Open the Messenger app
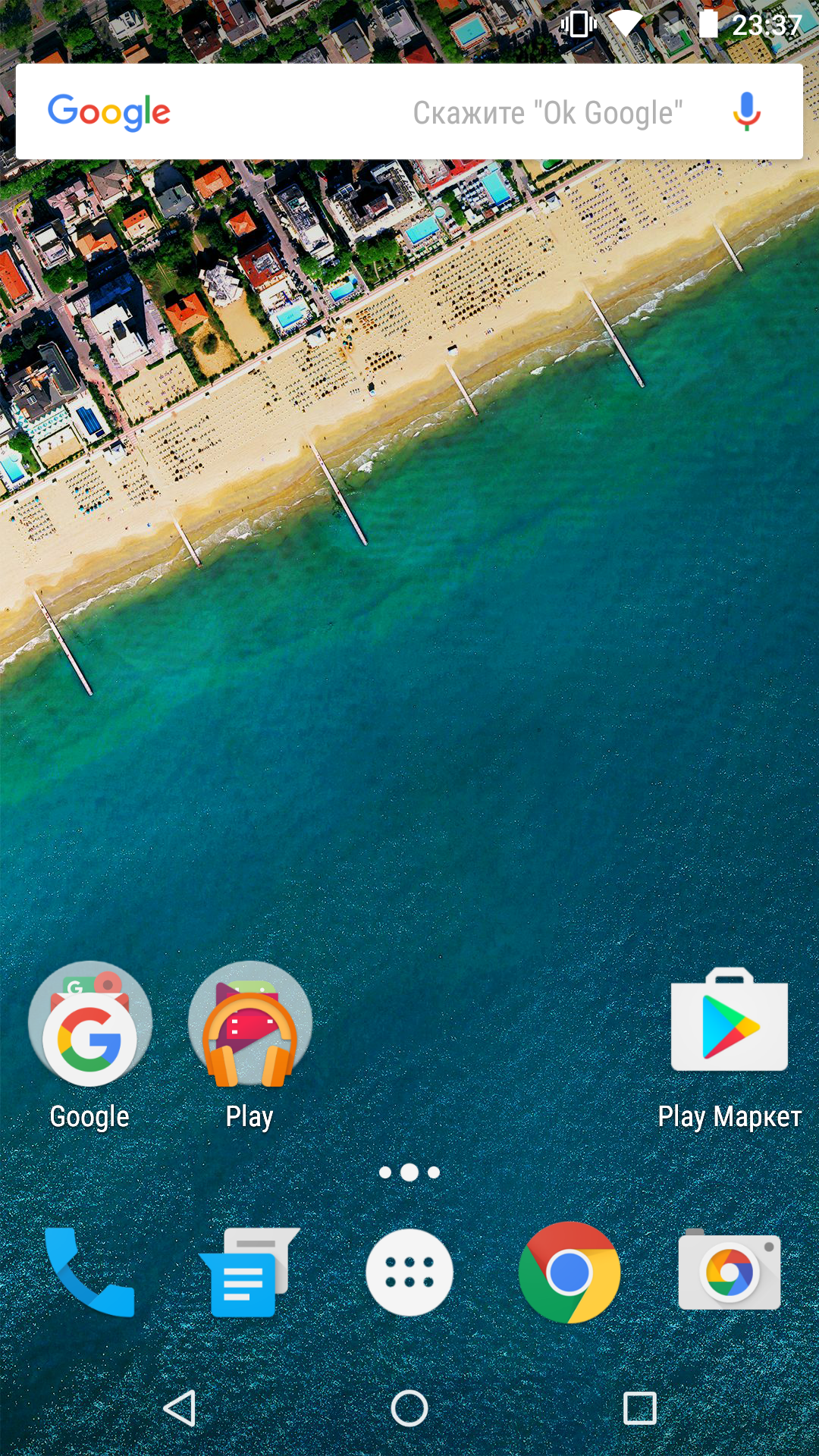 pyautogui.click(x=249, y=1272)
